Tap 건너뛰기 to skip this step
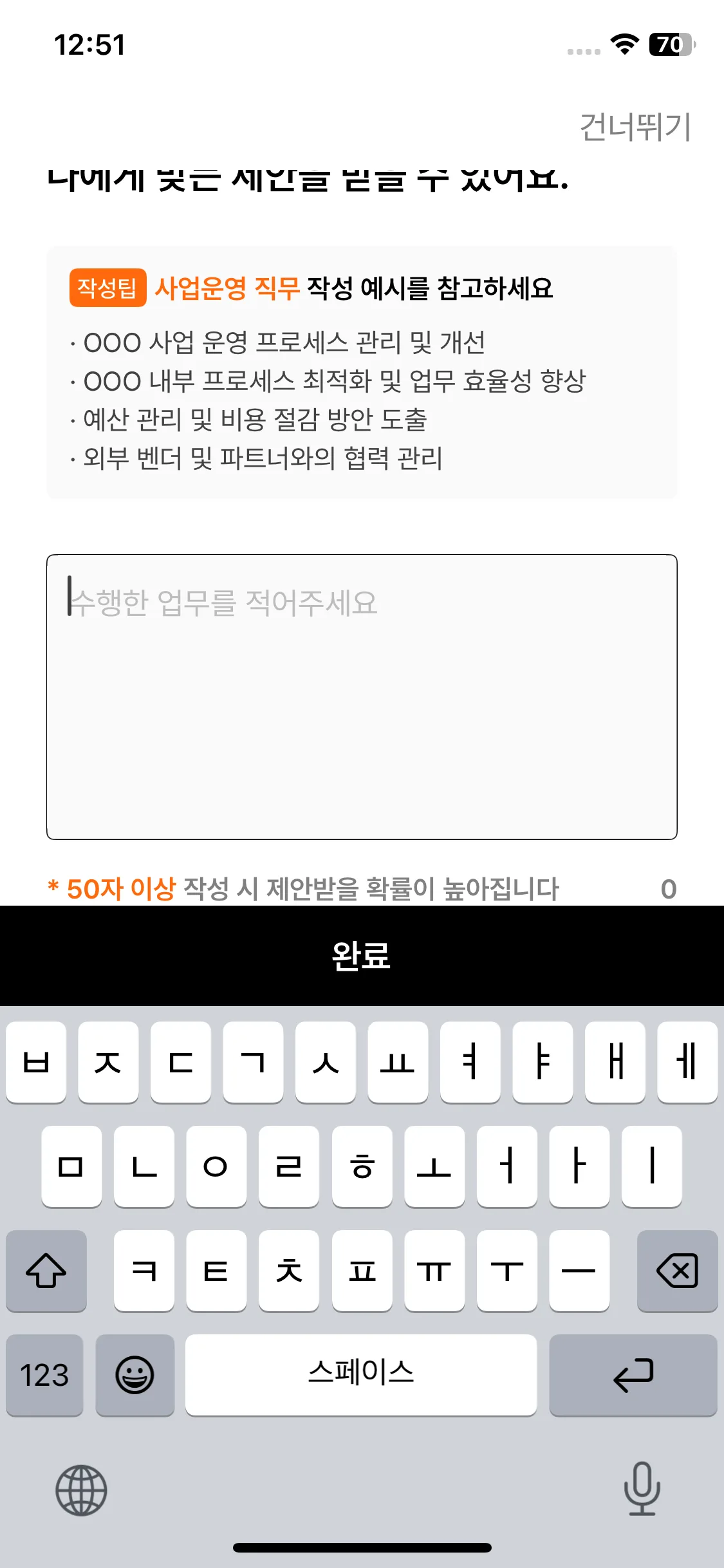 click(x=635, y=127)
